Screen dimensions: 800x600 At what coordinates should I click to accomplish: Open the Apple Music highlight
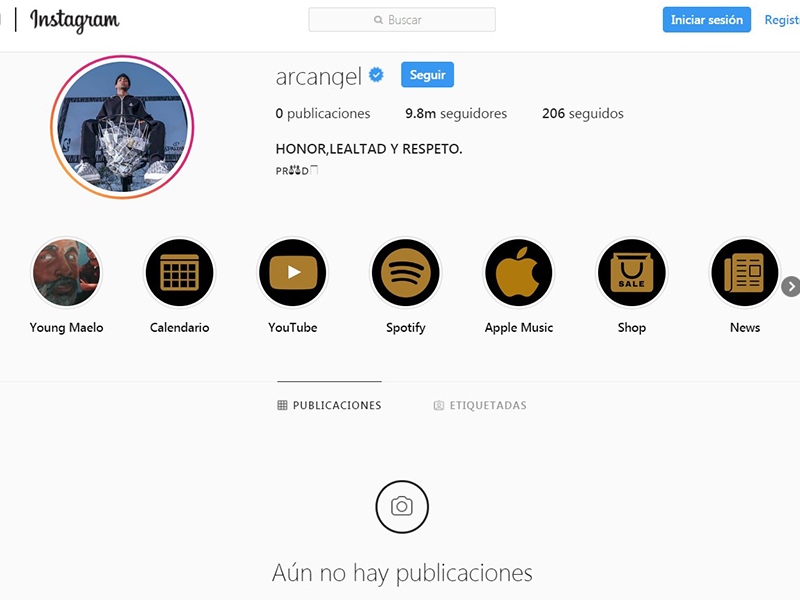click(x=519, y=273)
